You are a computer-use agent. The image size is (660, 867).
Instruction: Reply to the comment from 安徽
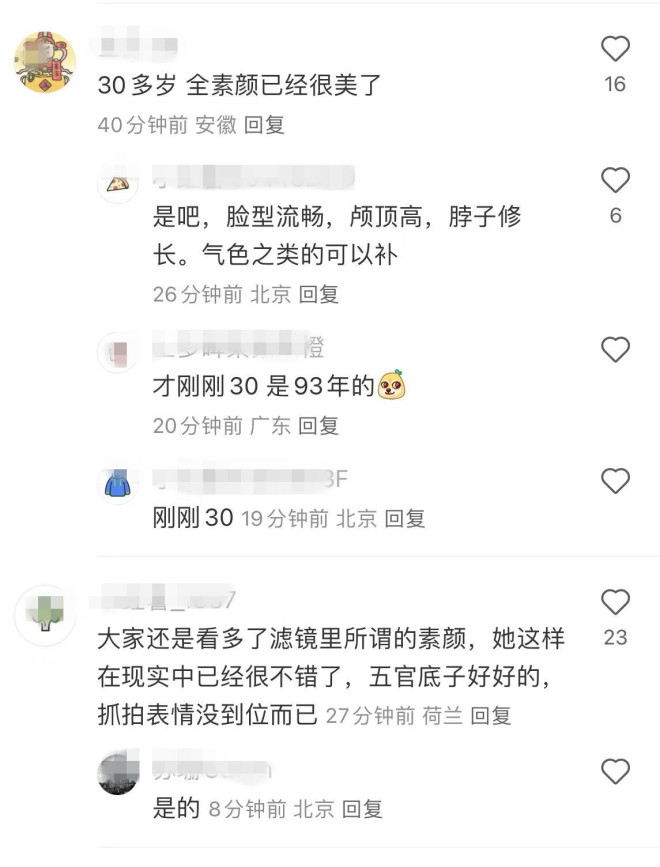(x=265, y=125)
